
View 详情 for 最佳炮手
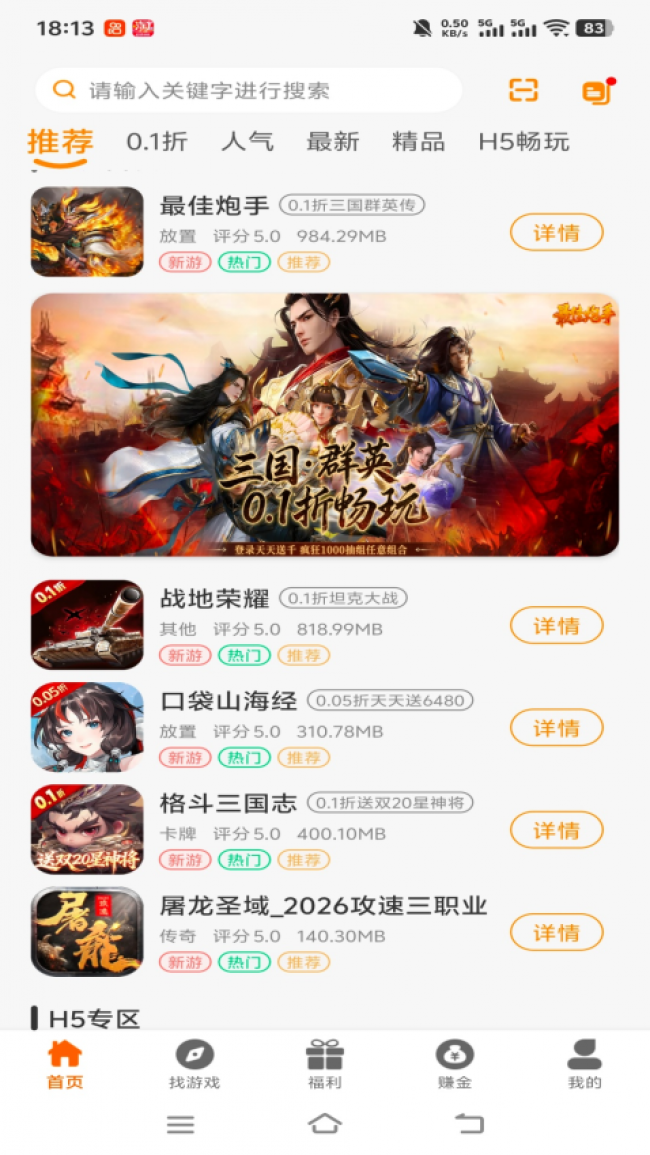[x=556, y=233]
